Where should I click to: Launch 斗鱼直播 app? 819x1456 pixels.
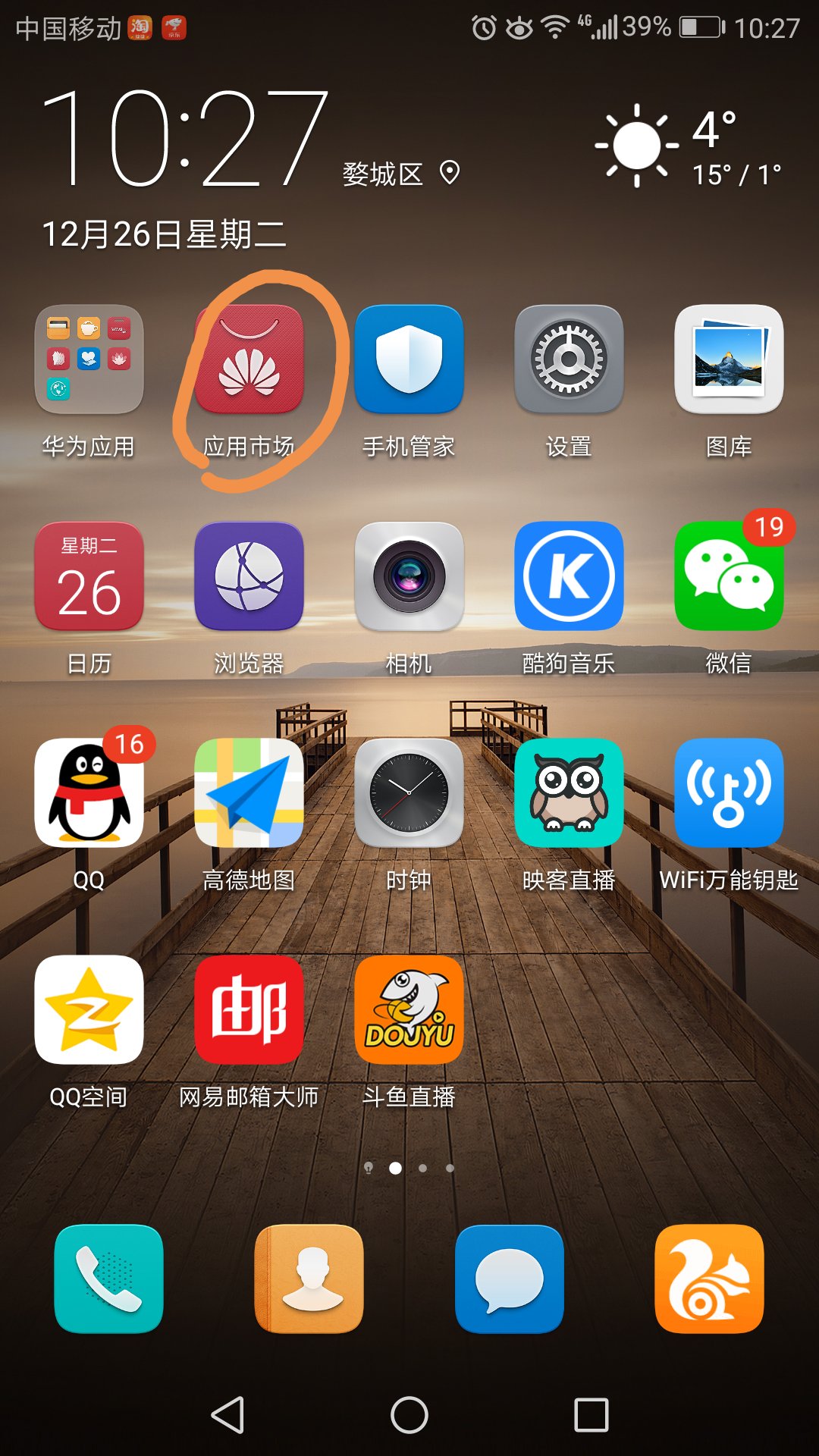(409, 1010)
